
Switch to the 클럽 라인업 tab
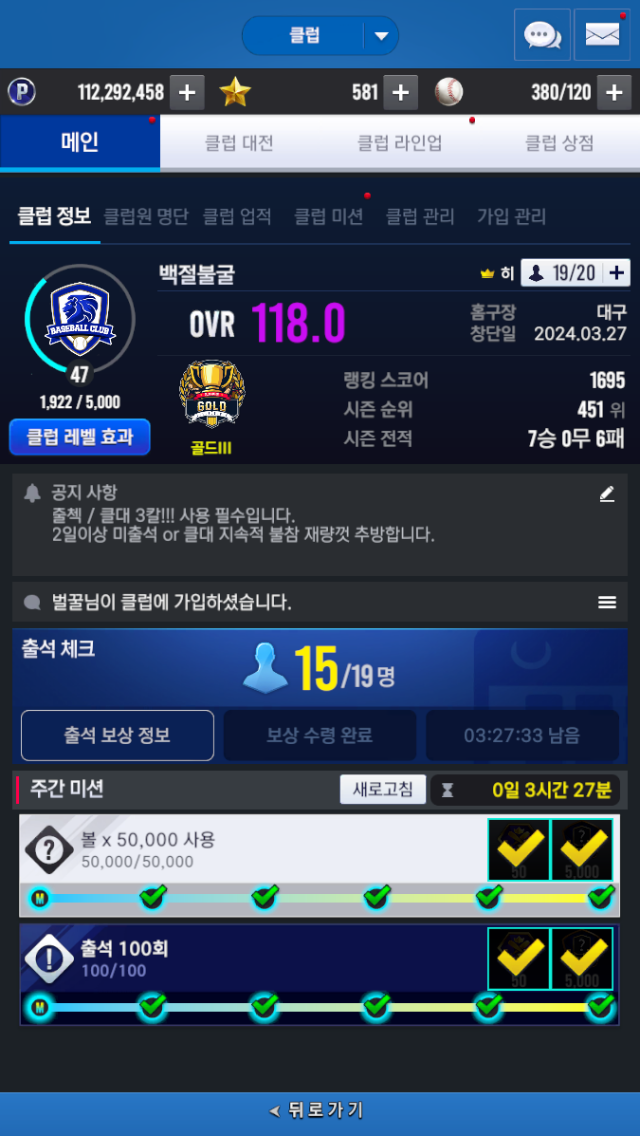[x=400, y=143]
